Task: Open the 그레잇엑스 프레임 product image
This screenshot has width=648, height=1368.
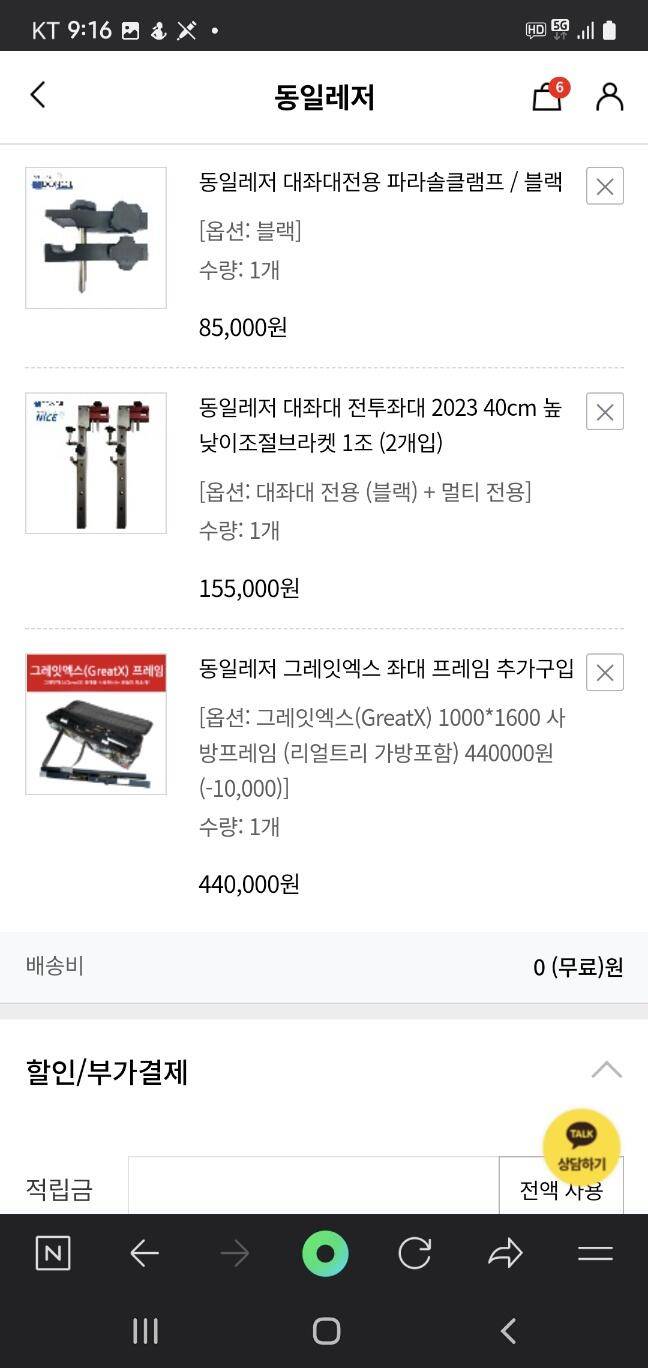Action: tap(96, 724)
